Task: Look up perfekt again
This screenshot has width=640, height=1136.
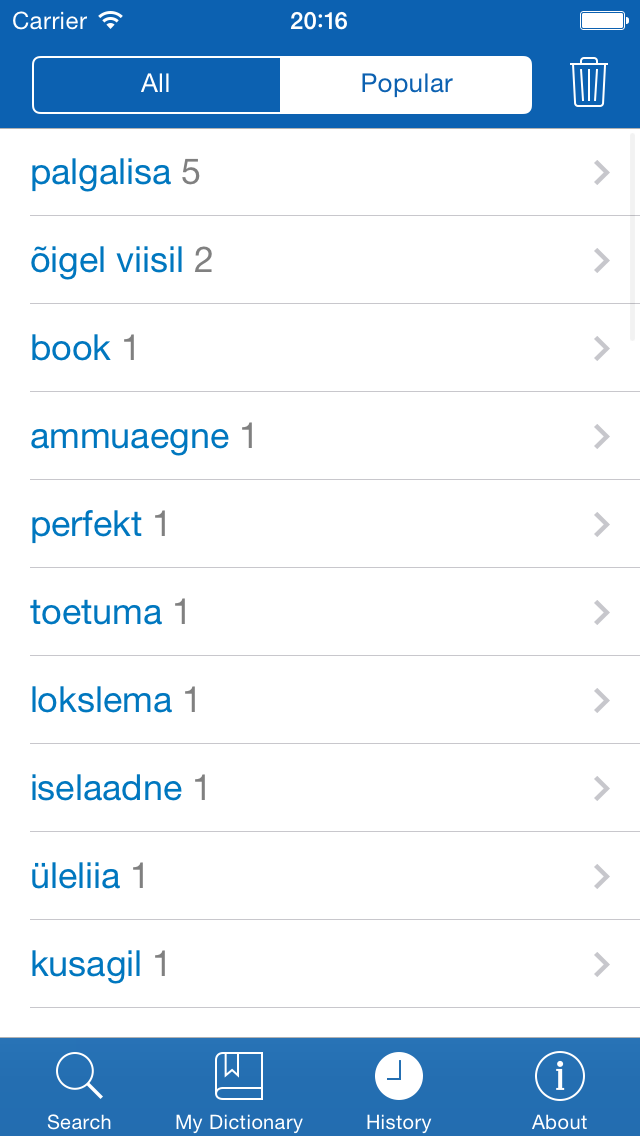Action: [x=320, y=524]
